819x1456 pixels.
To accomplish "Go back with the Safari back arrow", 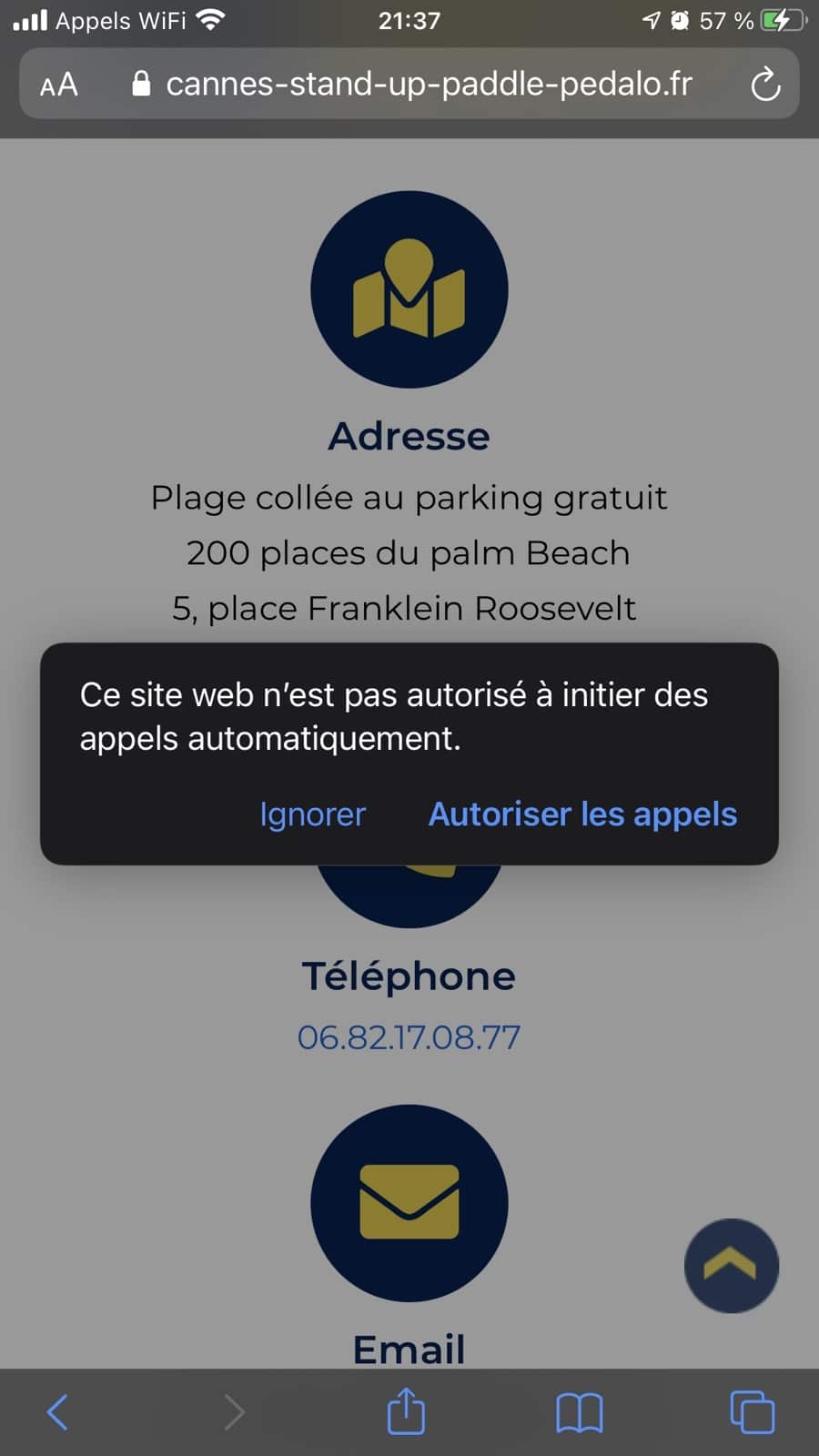I will point(56,1412).
